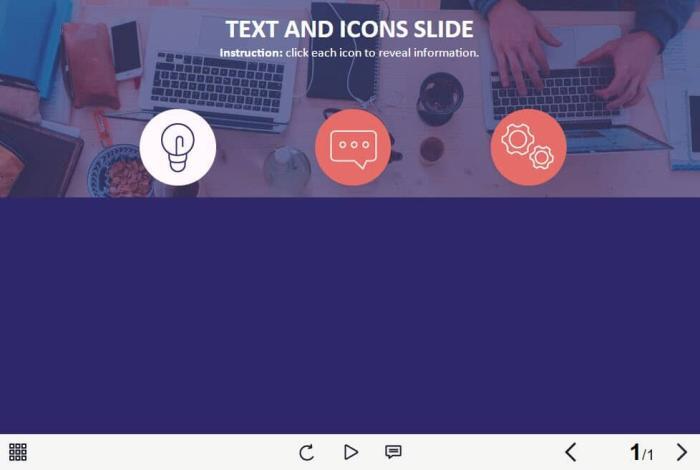Go to the next slide
Image resolution: width=700 pixels, height=470 pixels.
682,452
